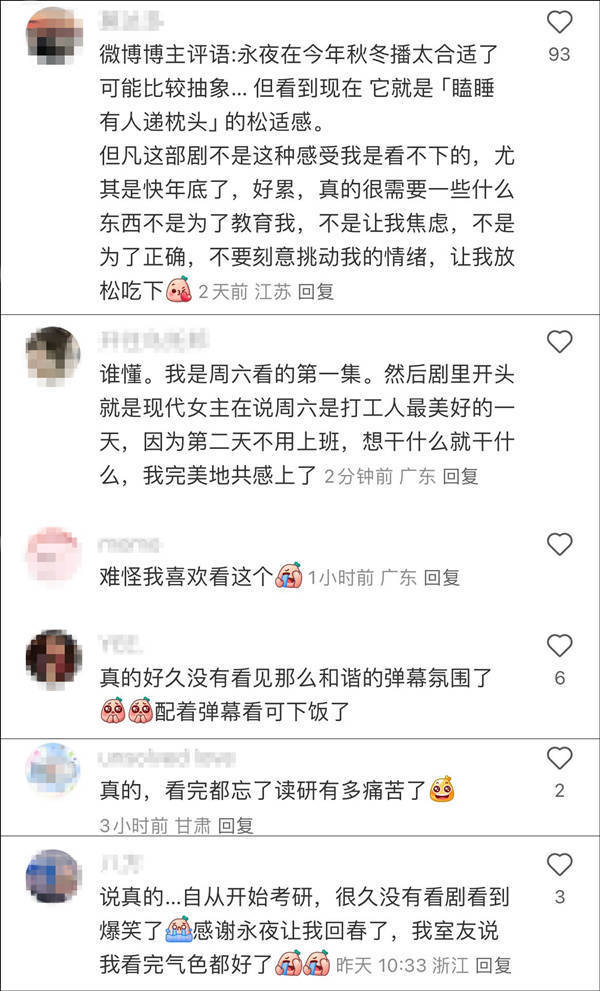
Task: Reply to the comment posted 2天前 from 江苏
Action: click(x=317, y=292)
